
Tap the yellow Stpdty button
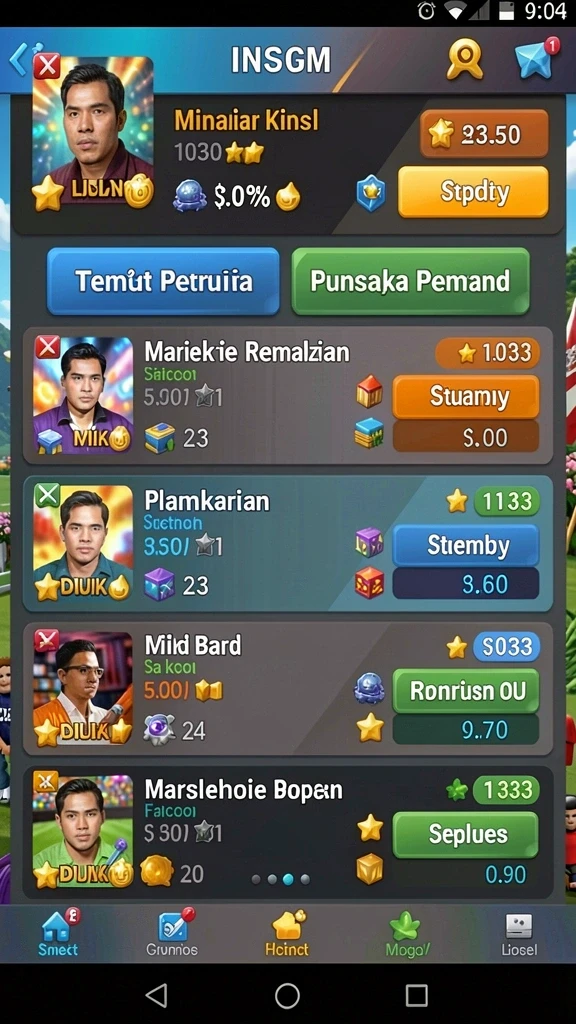tap(473, 192)
